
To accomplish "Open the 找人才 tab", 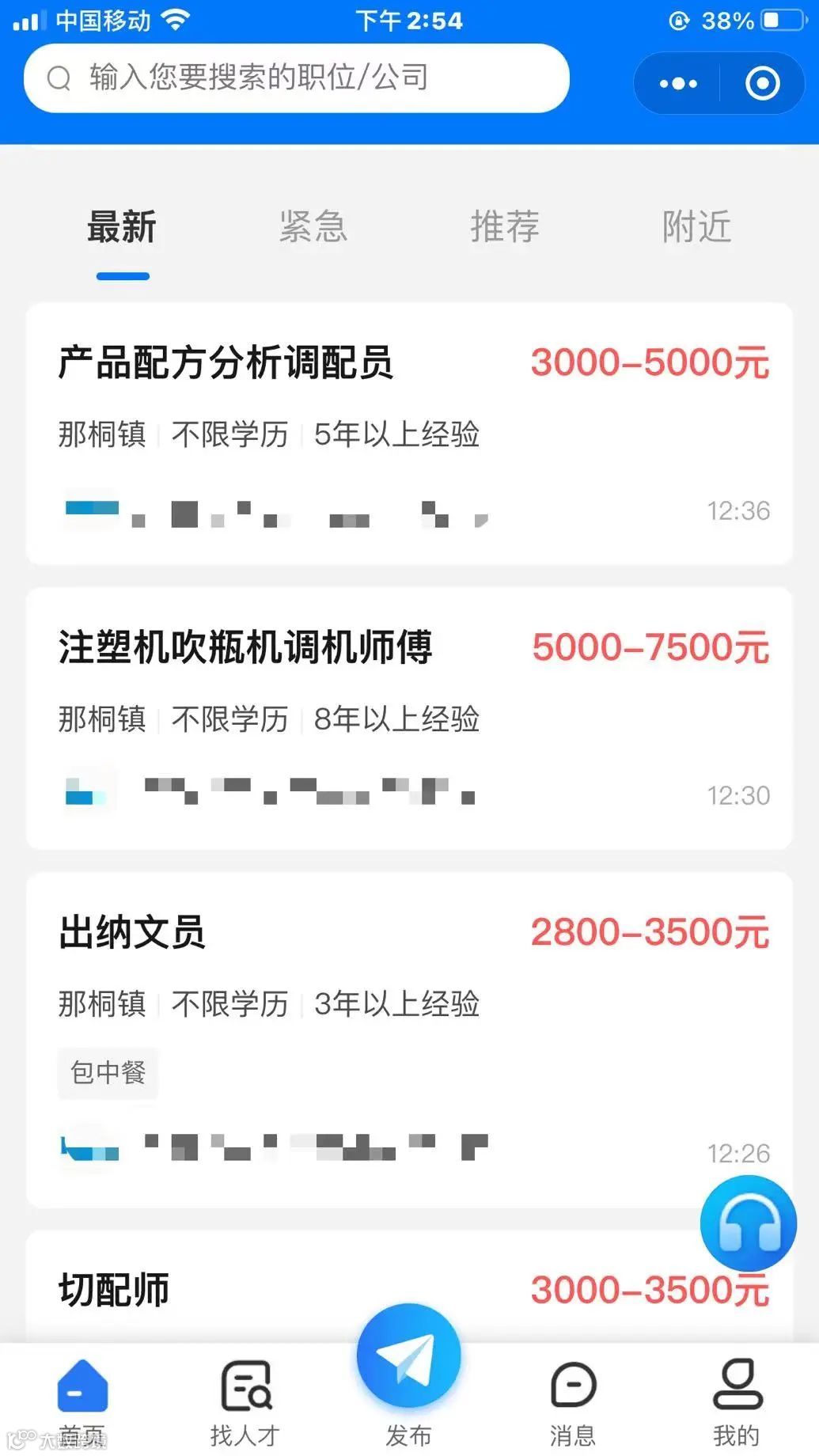I will click(x=245, y=1401).
